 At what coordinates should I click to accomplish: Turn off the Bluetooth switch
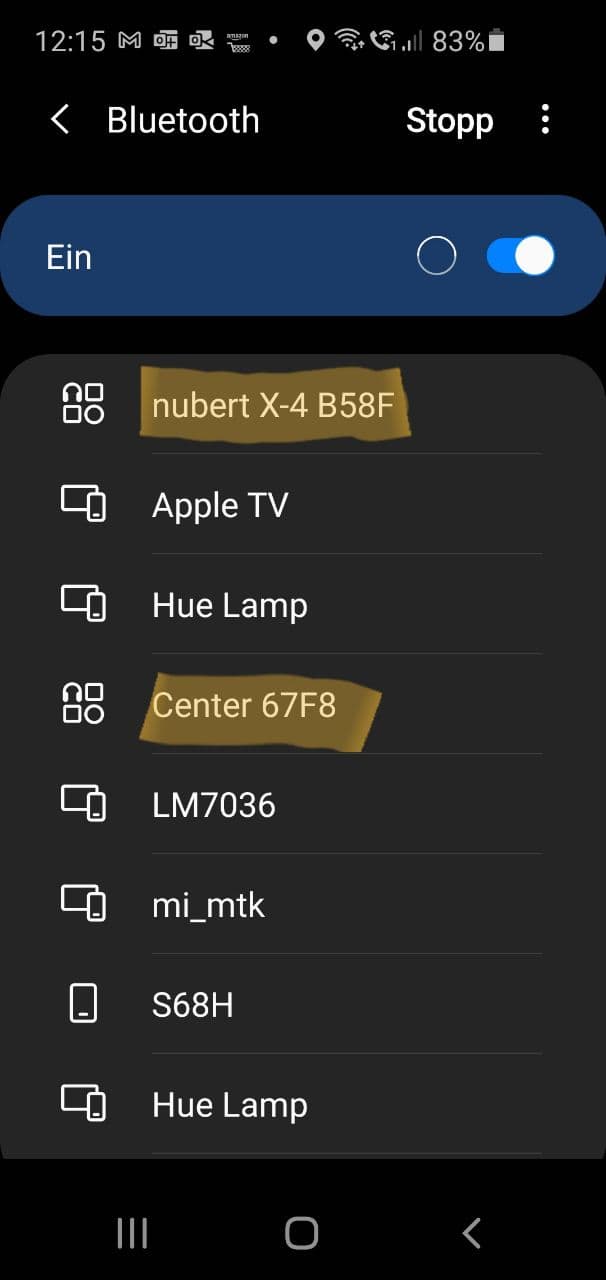521,257
